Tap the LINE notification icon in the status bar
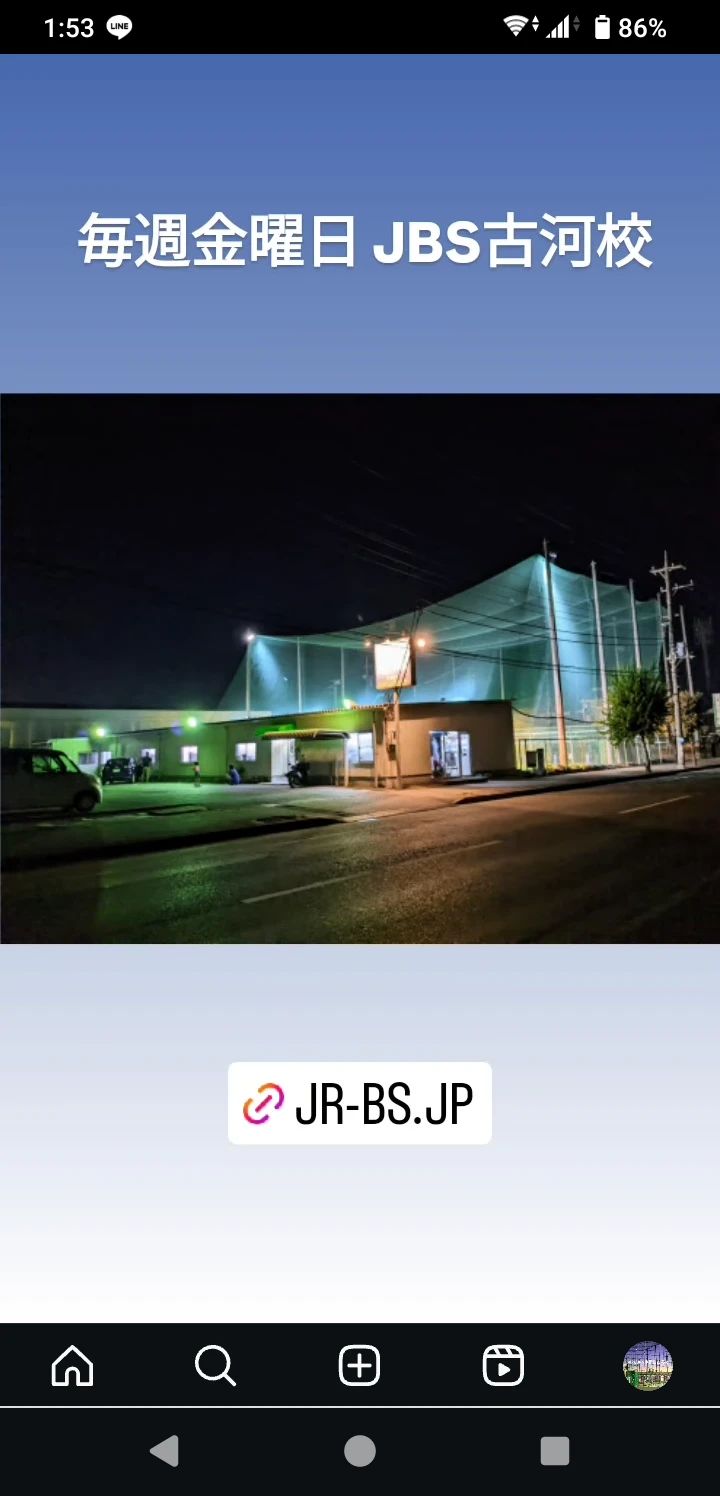Image resolution: width=720 pixels, height=1496 pixels. 118,27
